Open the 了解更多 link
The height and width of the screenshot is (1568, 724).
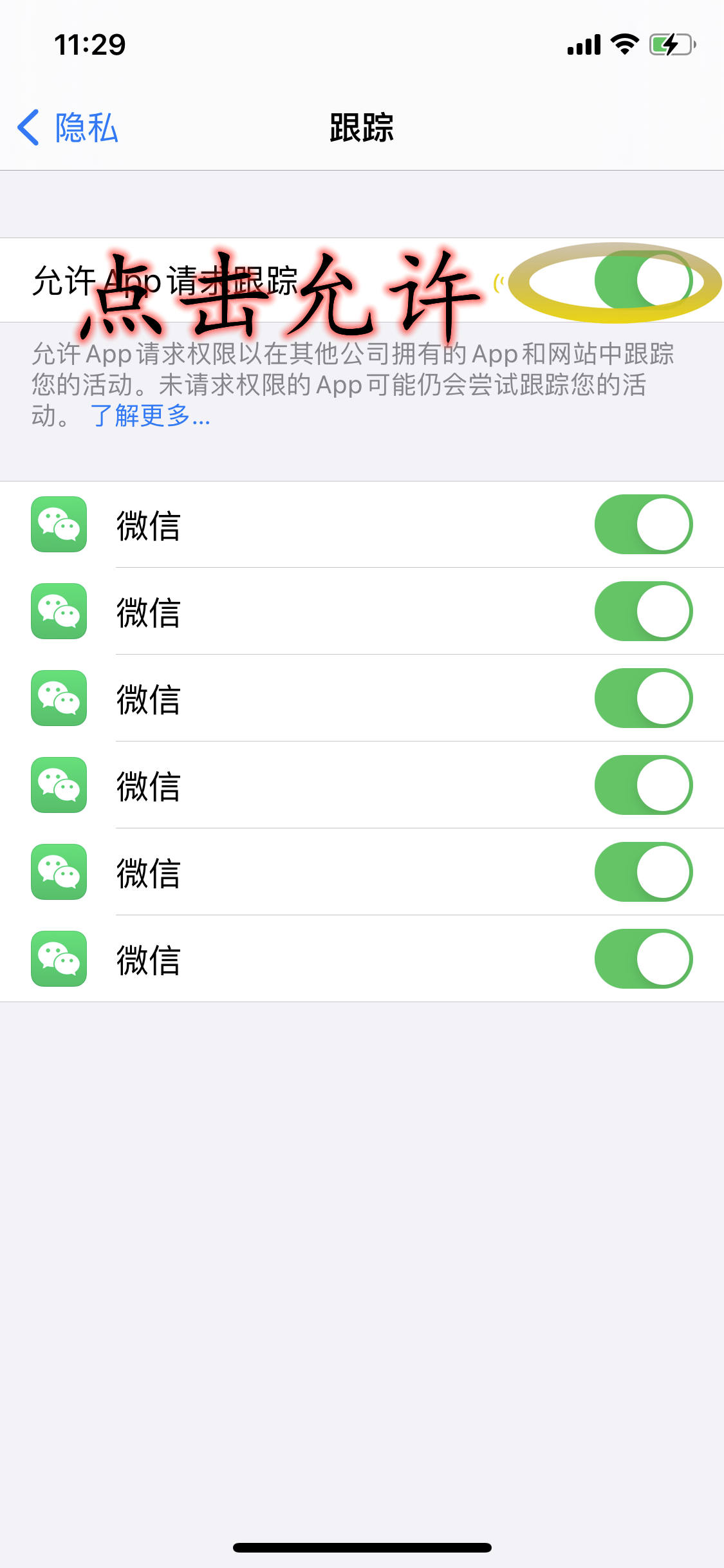(x=150, y=416)
